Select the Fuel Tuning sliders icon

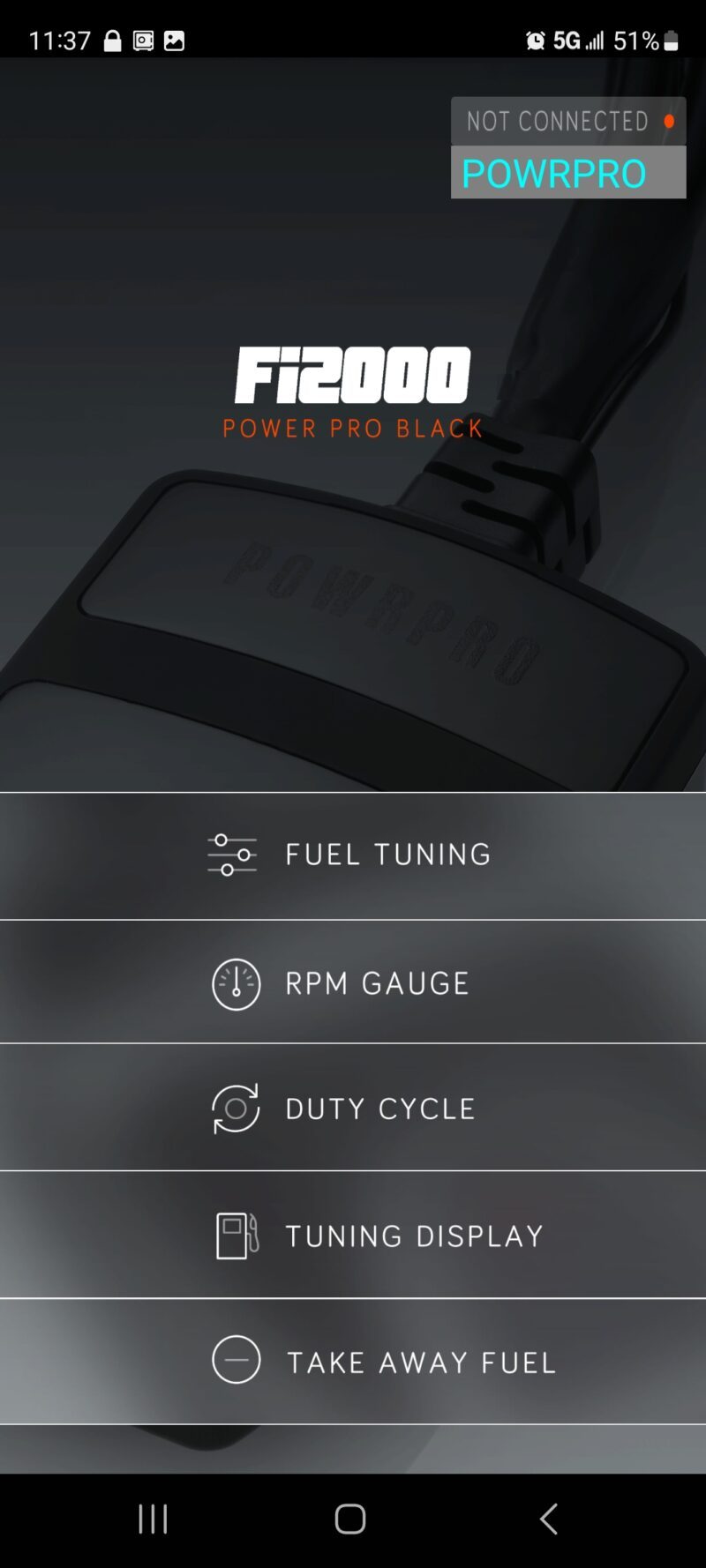[232, 855]
